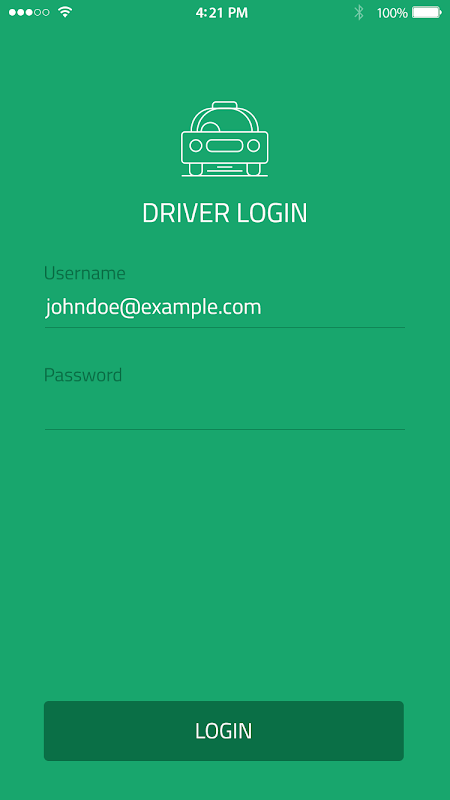450x800 pixels.
Task: Tap the Username field with johndoe@example.com
Action: coord(224,308)
